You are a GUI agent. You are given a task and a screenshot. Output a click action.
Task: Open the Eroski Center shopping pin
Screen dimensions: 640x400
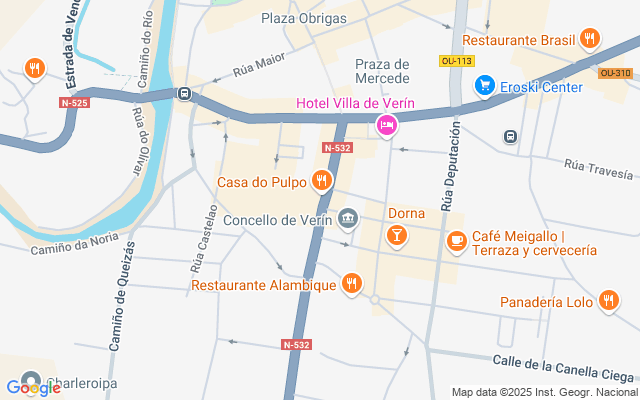click(x=485, y=86)
